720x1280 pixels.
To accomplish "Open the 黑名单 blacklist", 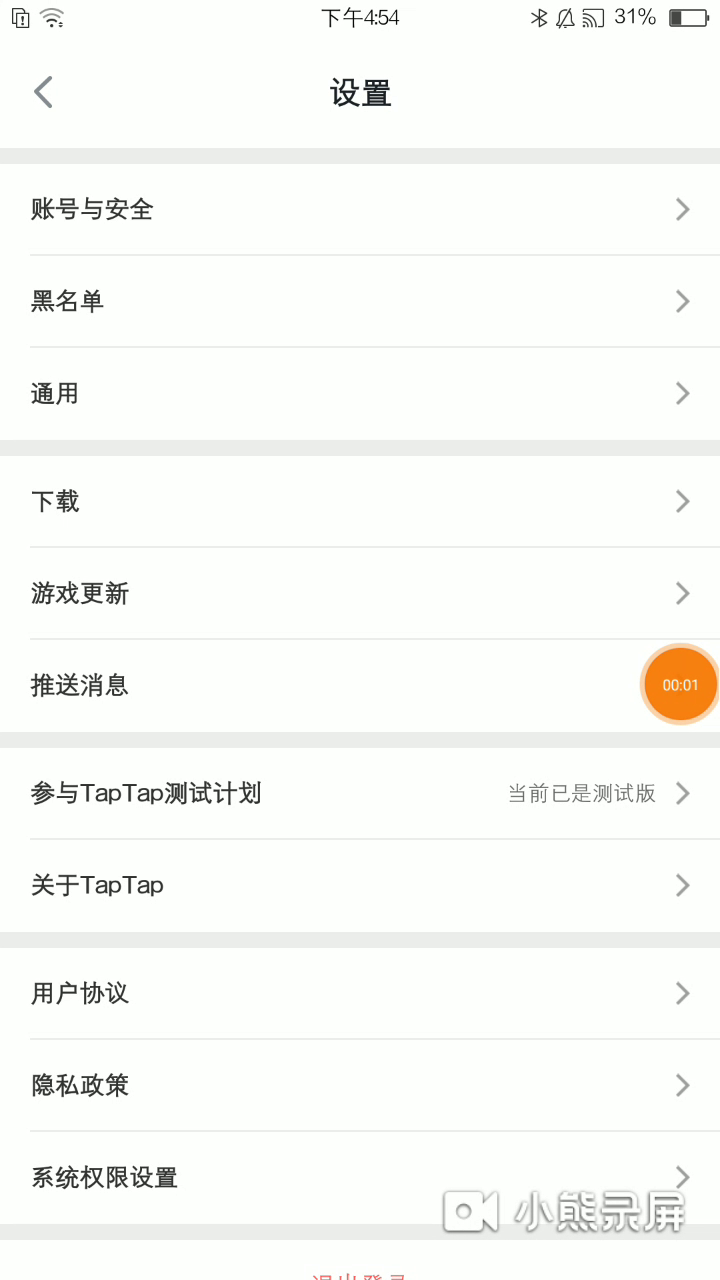I will tap(360, 301).
